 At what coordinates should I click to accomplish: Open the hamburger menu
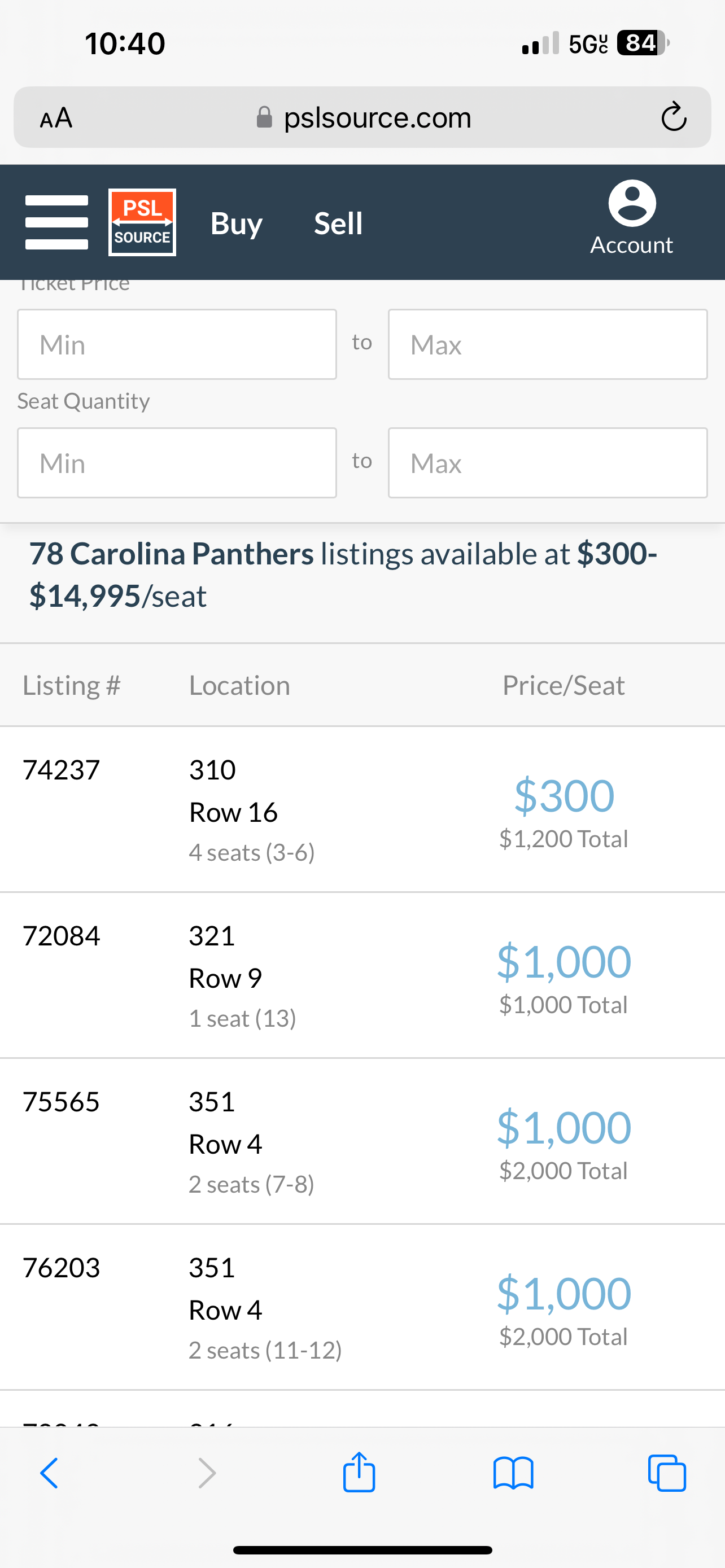(x=56, y=222)
